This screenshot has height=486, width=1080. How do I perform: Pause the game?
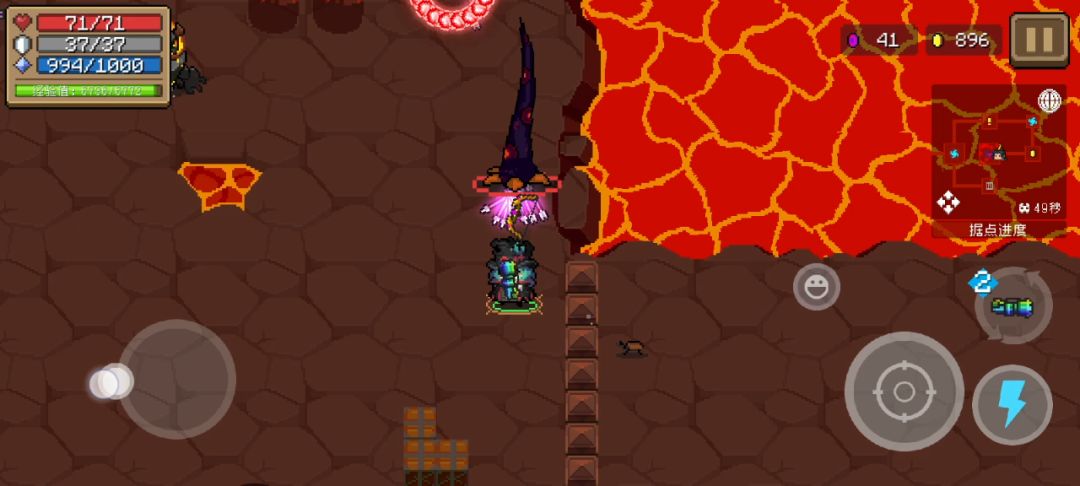pyautogui.click(x=1039, y=40)
